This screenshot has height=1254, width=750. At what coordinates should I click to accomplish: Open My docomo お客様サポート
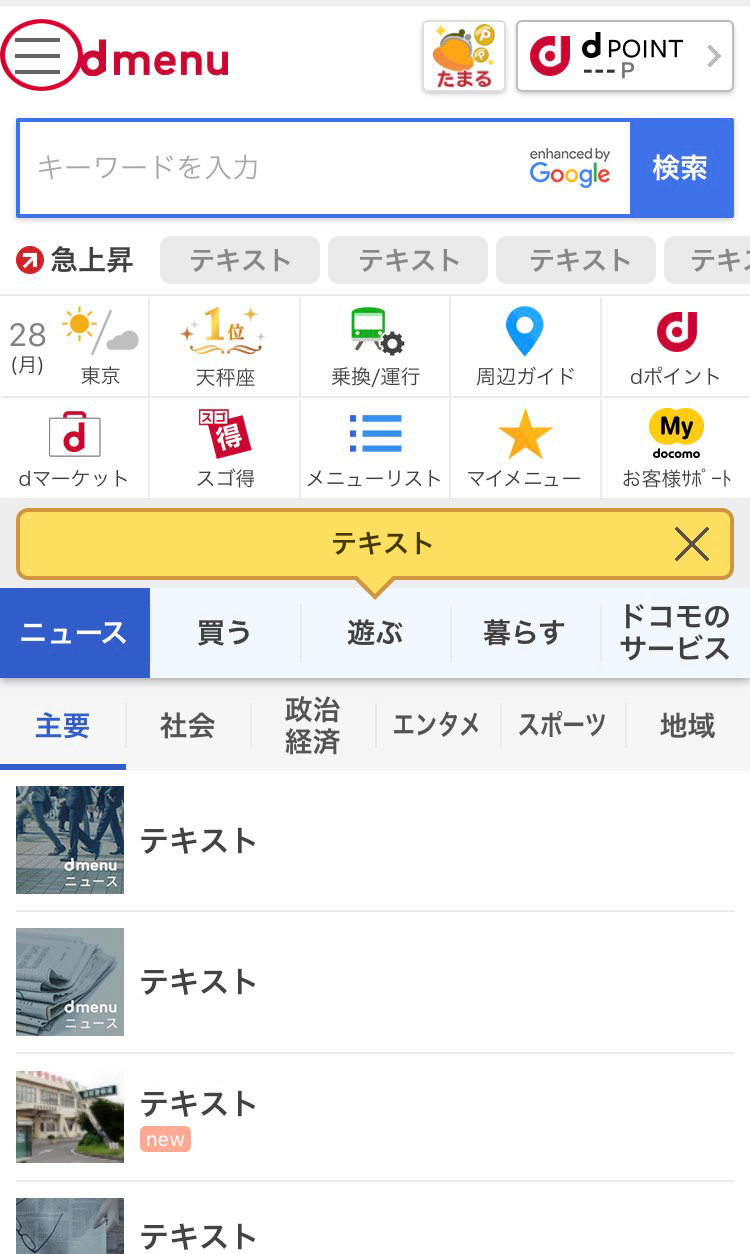coord(675,448)
